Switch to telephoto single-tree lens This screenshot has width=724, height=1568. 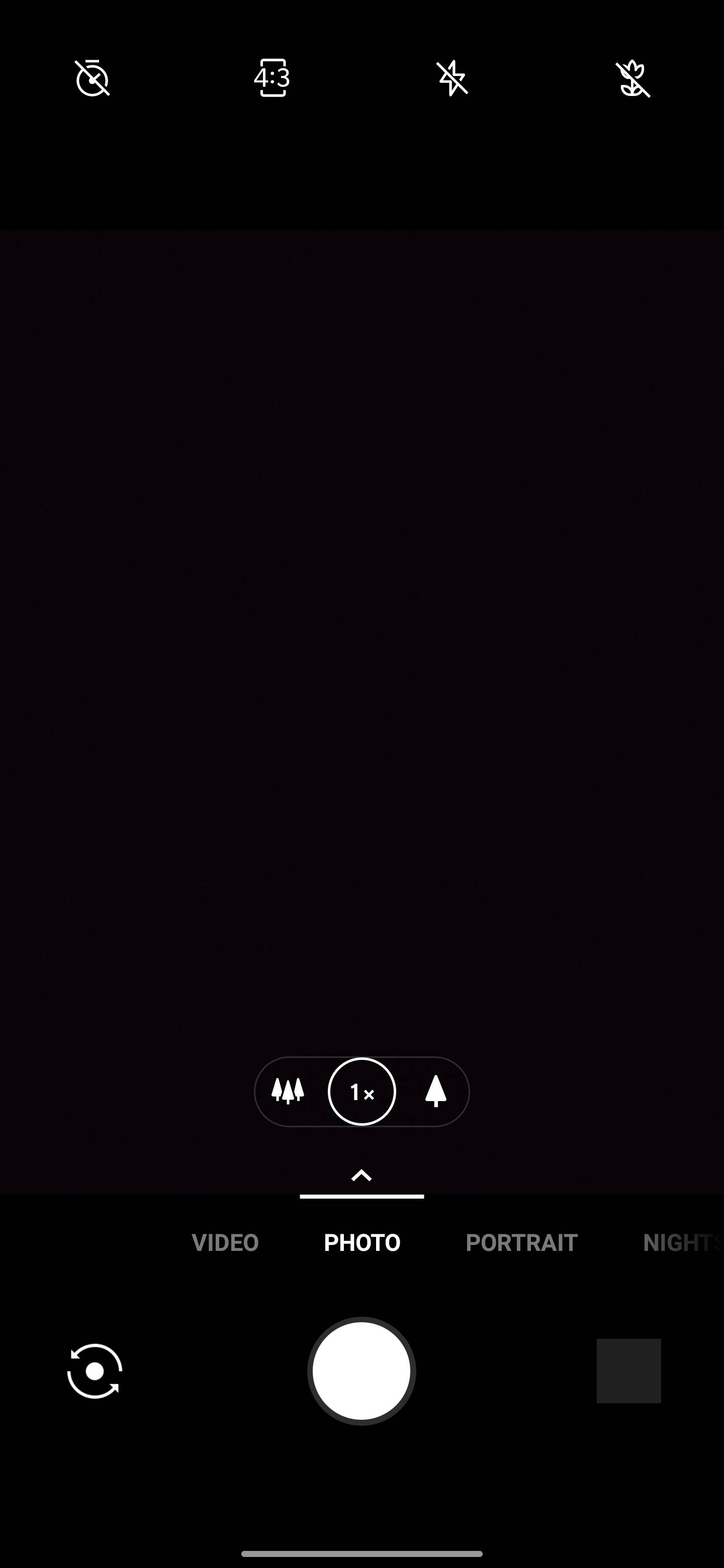click(x=435, y=1091)
